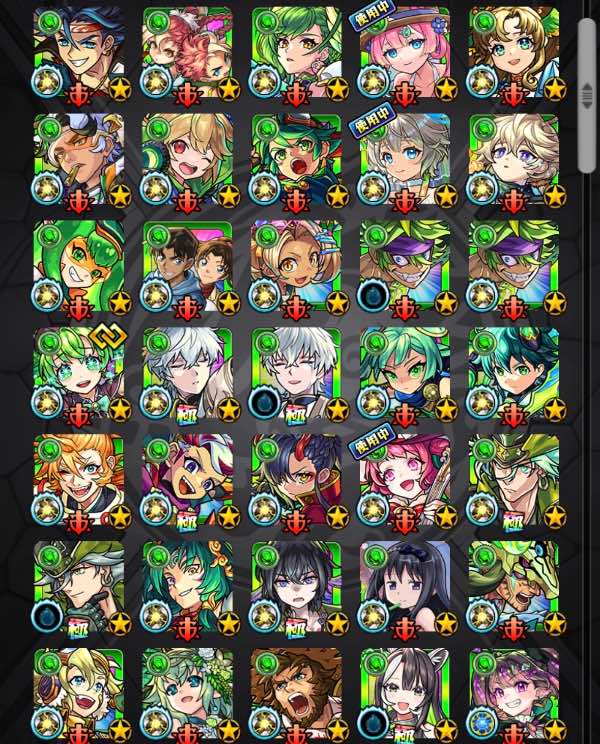Select the brown-bearded roaring man
Viewport: 600px width, 744px height.
(297, 696)
